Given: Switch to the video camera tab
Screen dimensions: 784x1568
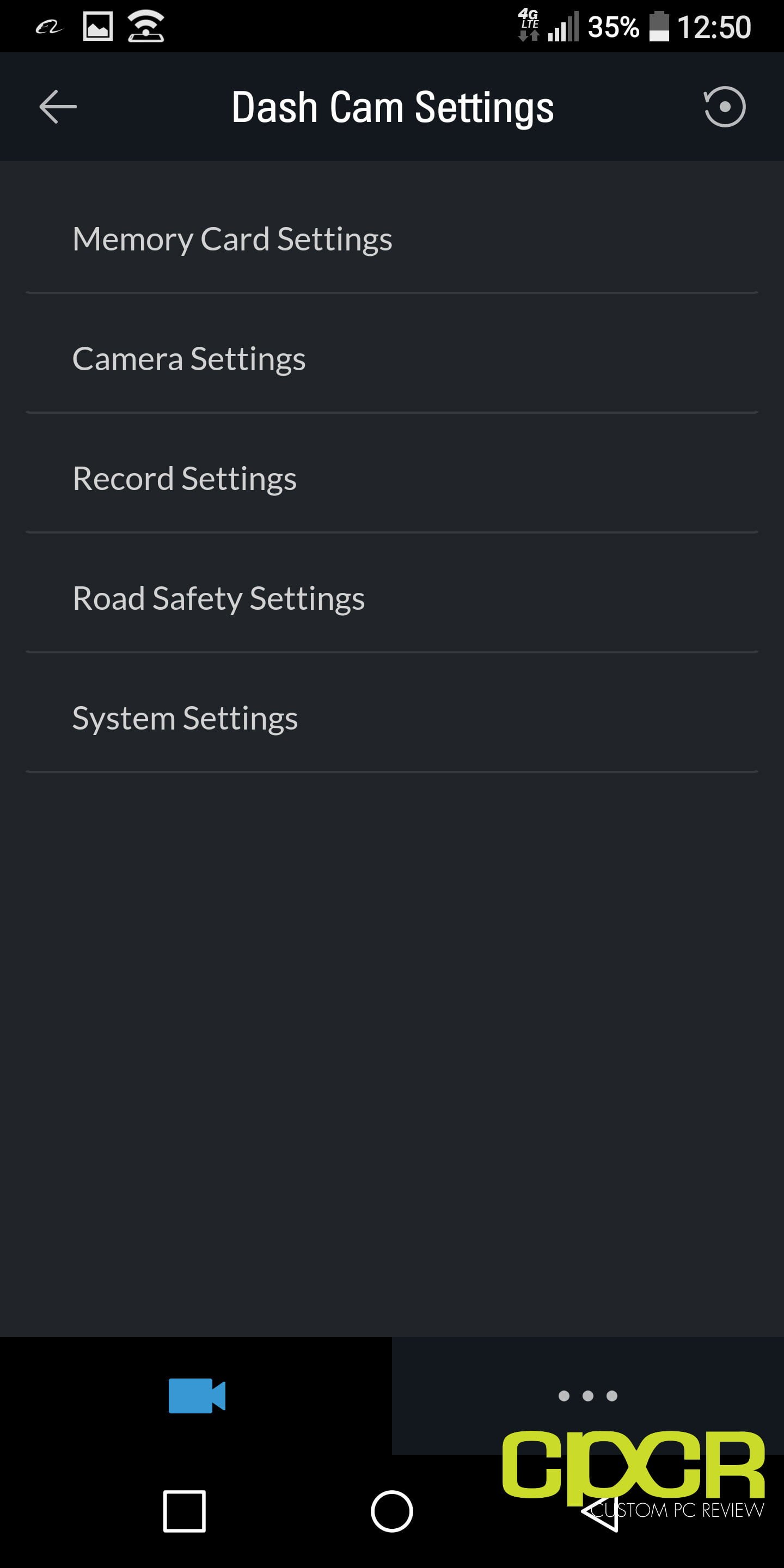Looking at the screenshot, I should pos(196,1395).
